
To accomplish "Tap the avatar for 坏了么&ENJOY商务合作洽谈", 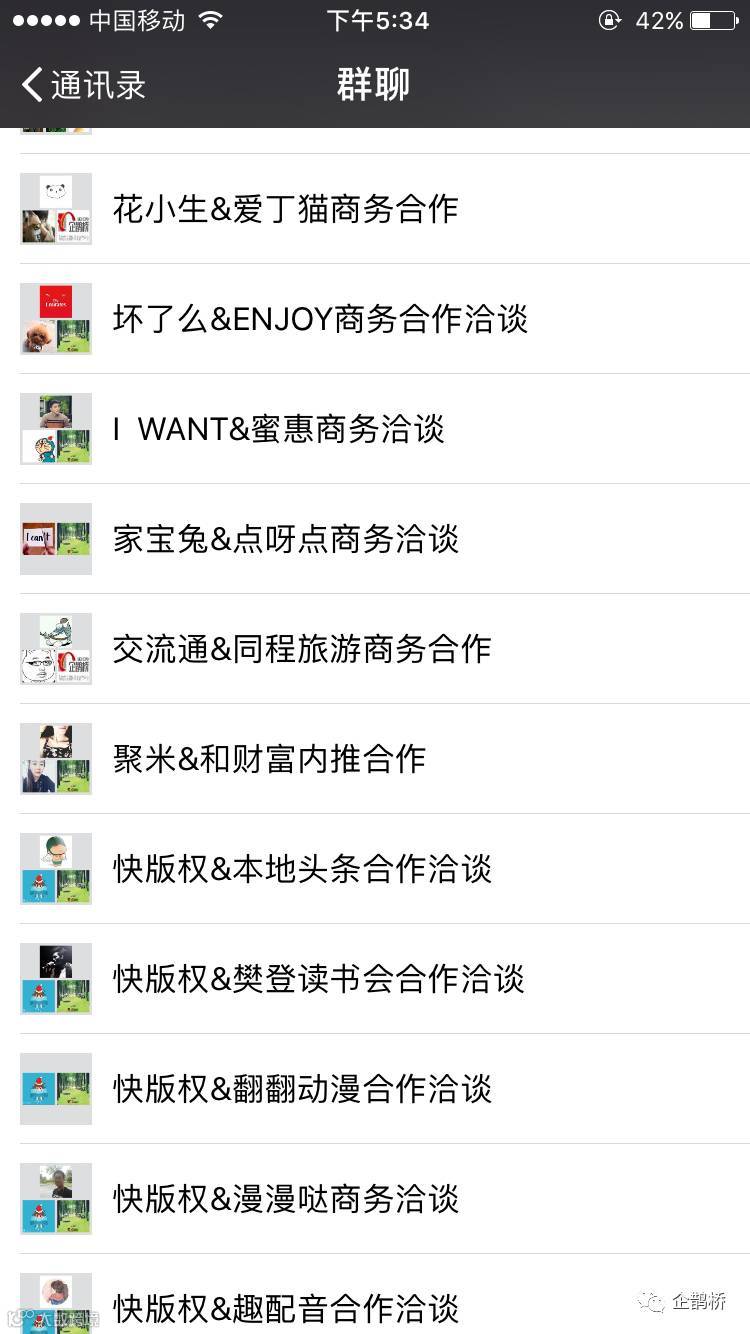I will 55,319.
